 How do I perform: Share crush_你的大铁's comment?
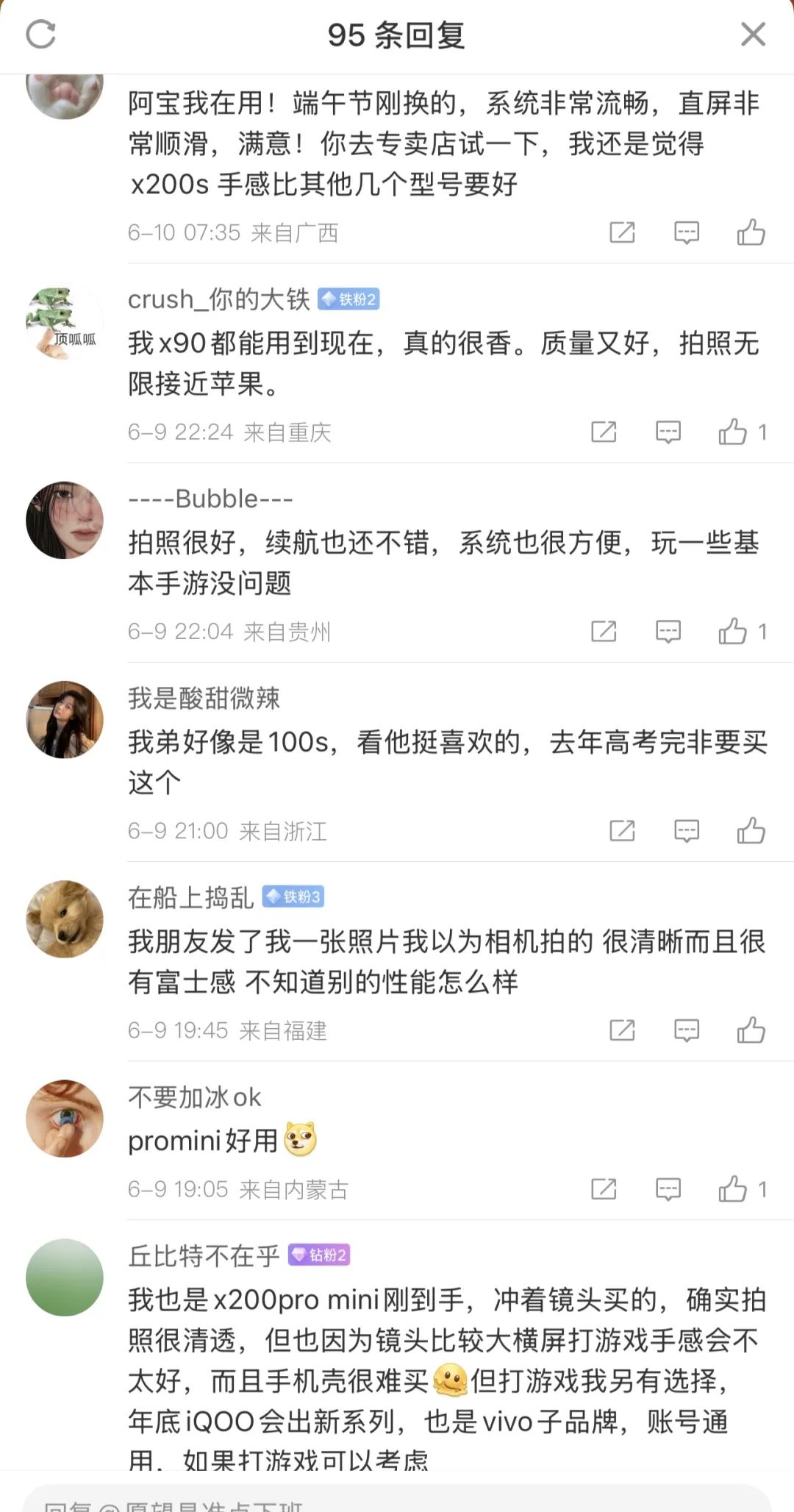604,432
